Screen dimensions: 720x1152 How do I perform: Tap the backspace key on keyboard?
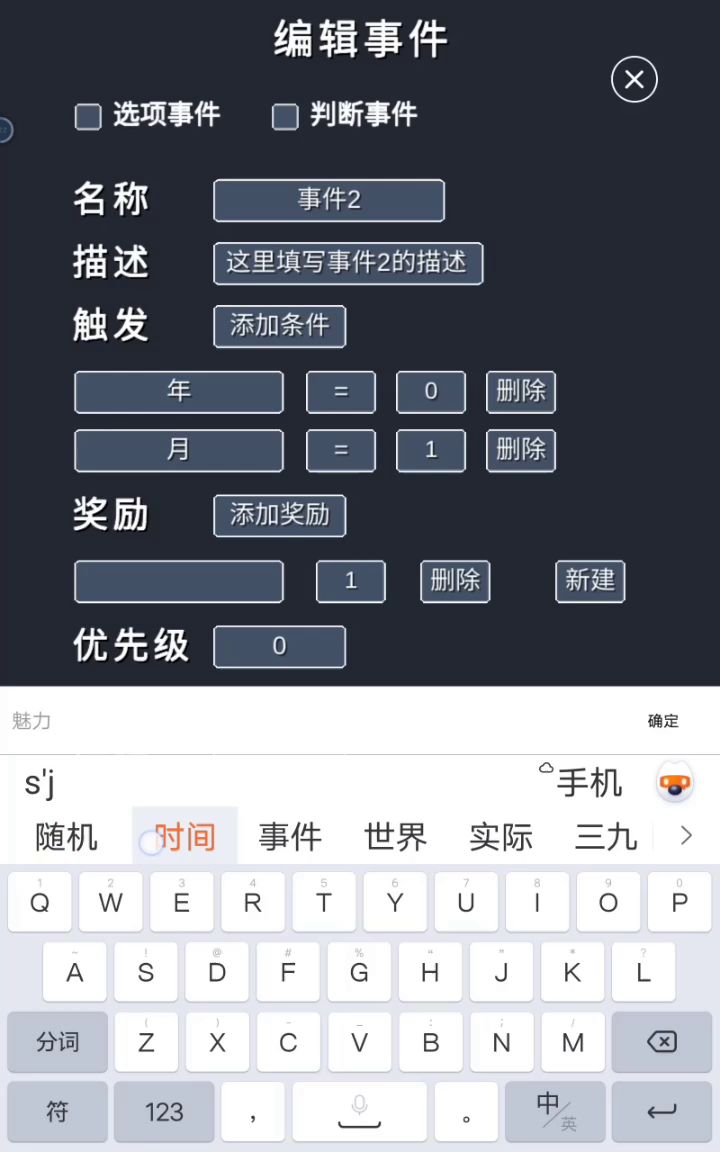click(661, 1042)
